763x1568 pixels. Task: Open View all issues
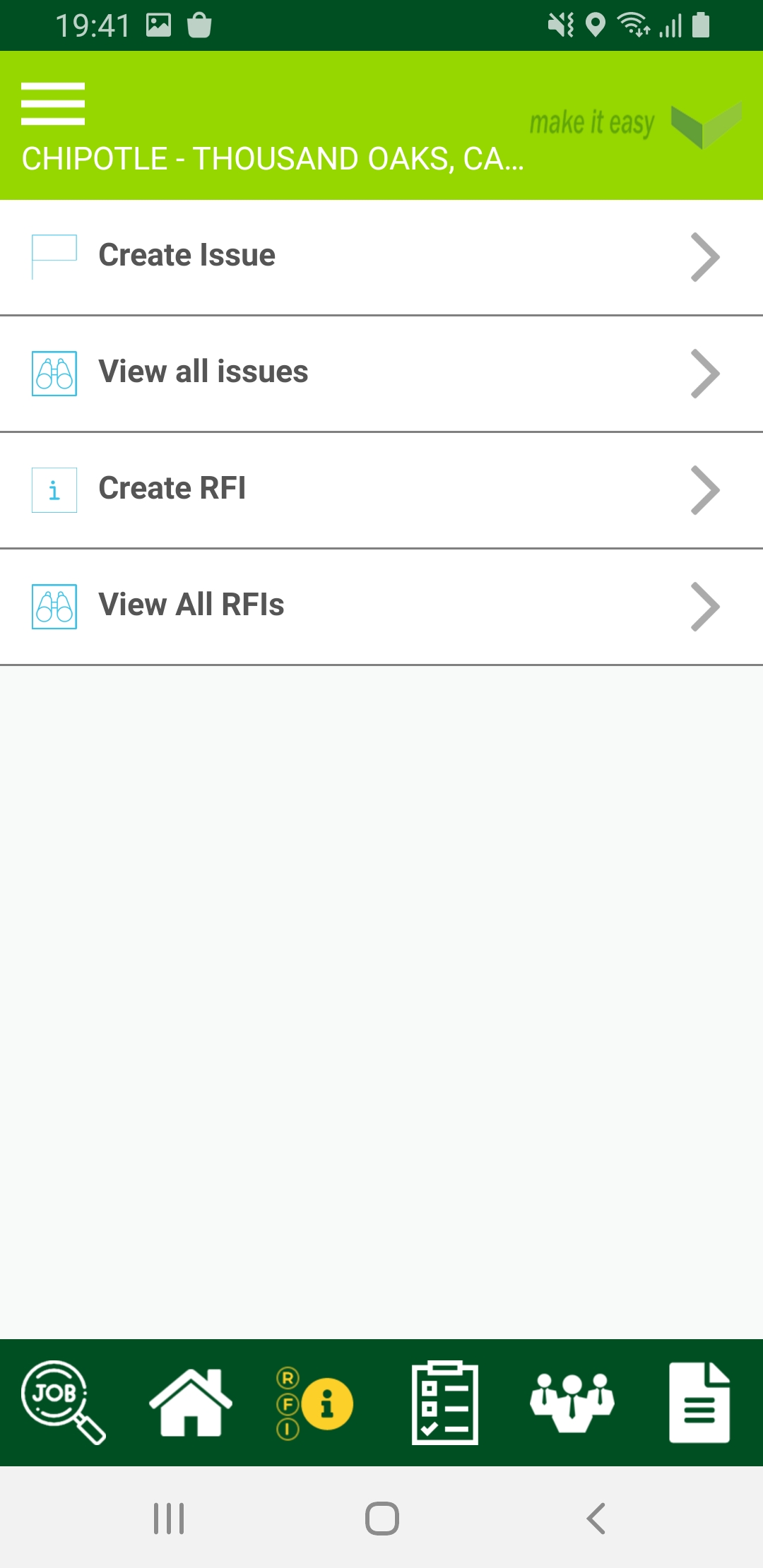(381, 373)
